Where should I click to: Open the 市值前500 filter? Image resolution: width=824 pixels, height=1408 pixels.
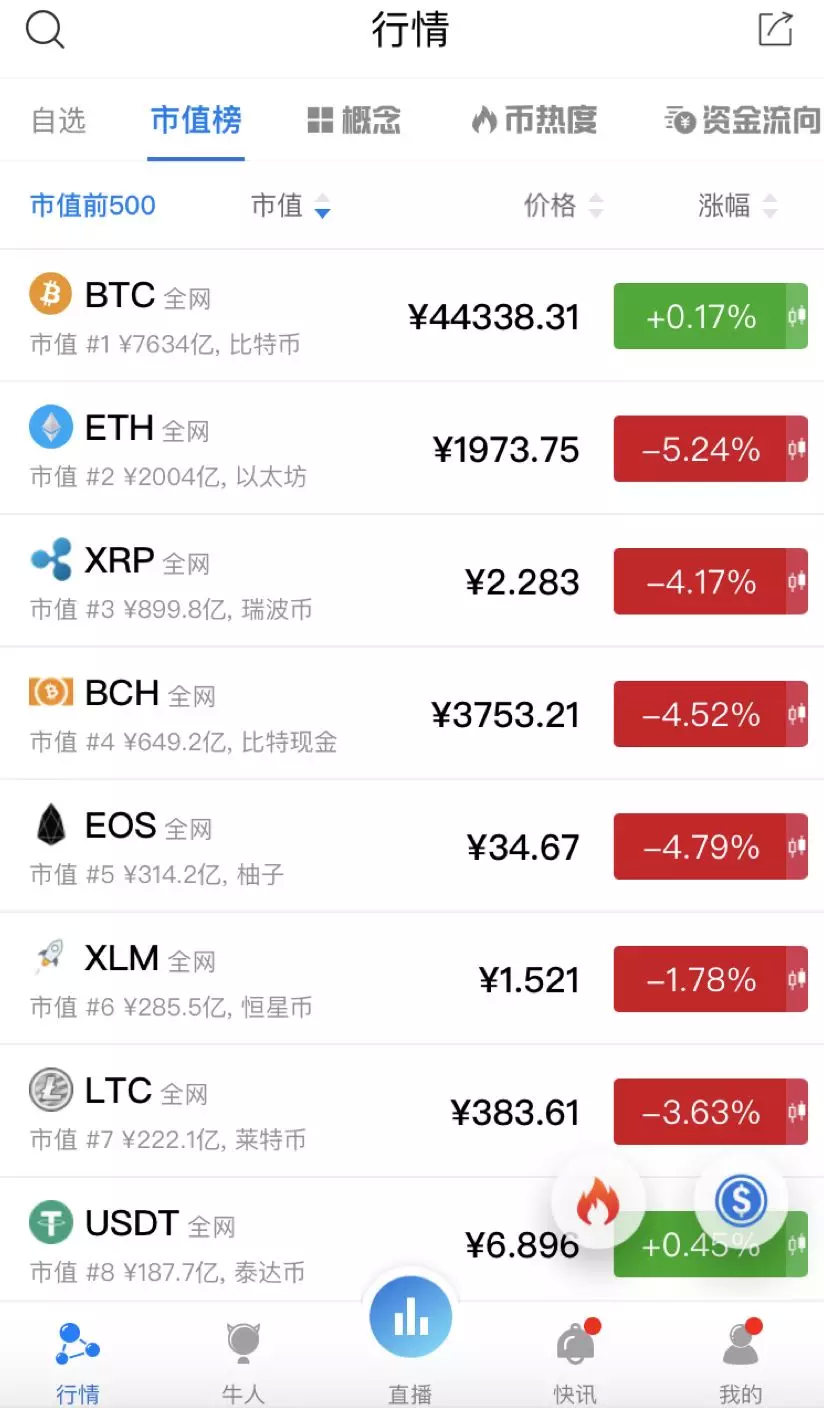pos(93,206)
